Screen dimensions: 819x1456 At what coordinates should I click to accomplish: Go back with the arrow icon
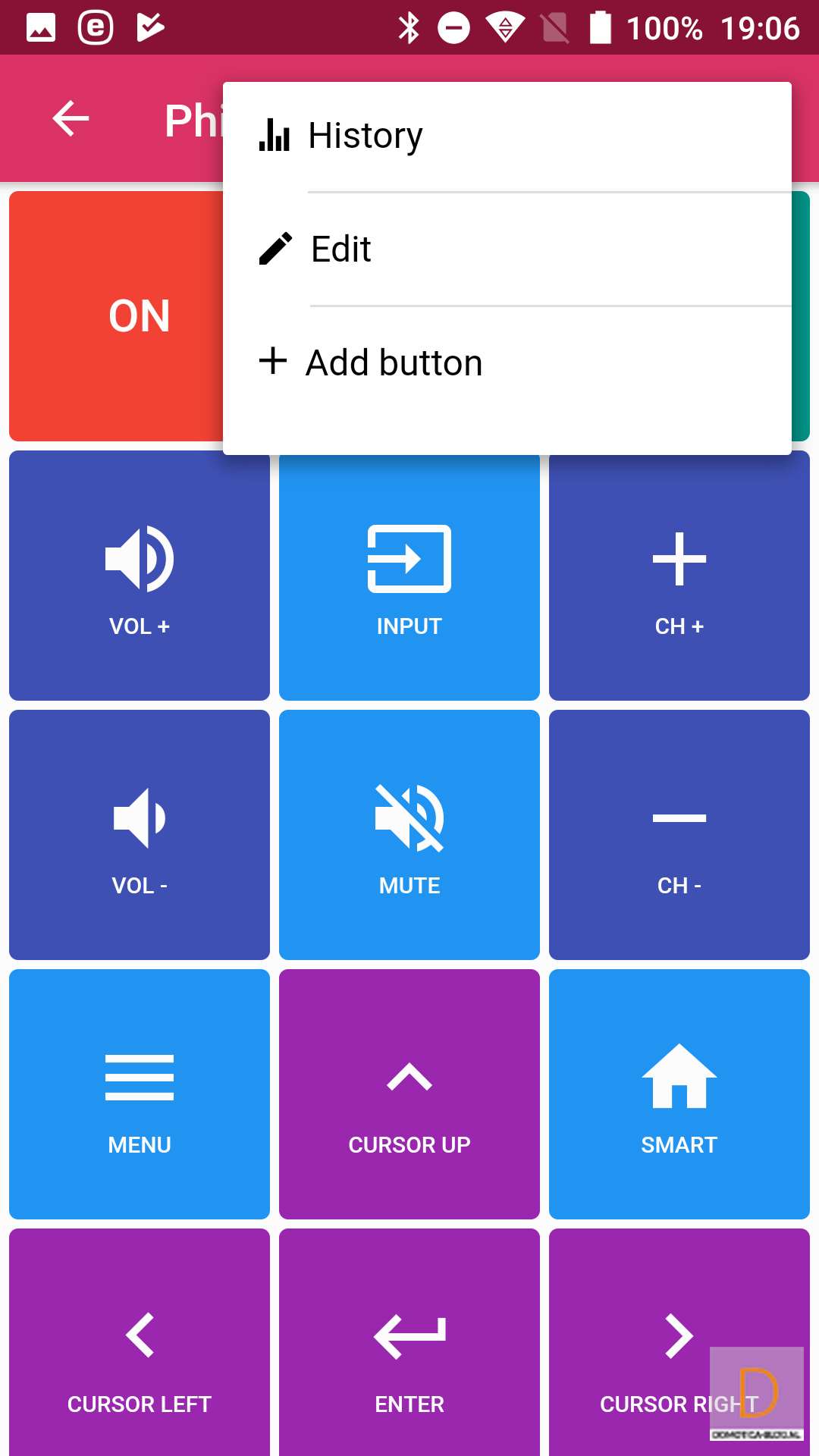[71, 119]
